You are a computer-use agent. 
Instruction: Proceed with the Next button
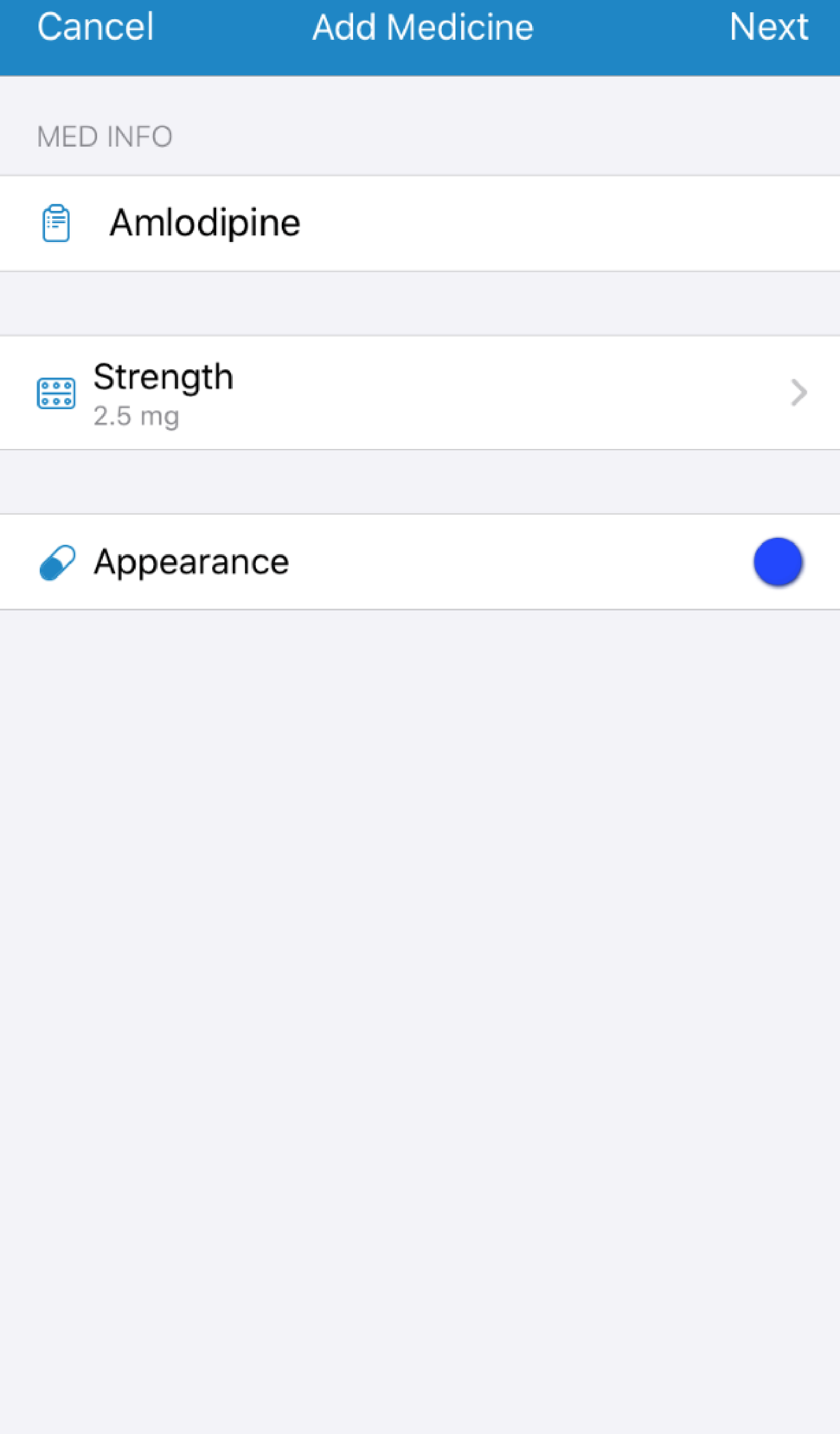(x=768, y=27)
